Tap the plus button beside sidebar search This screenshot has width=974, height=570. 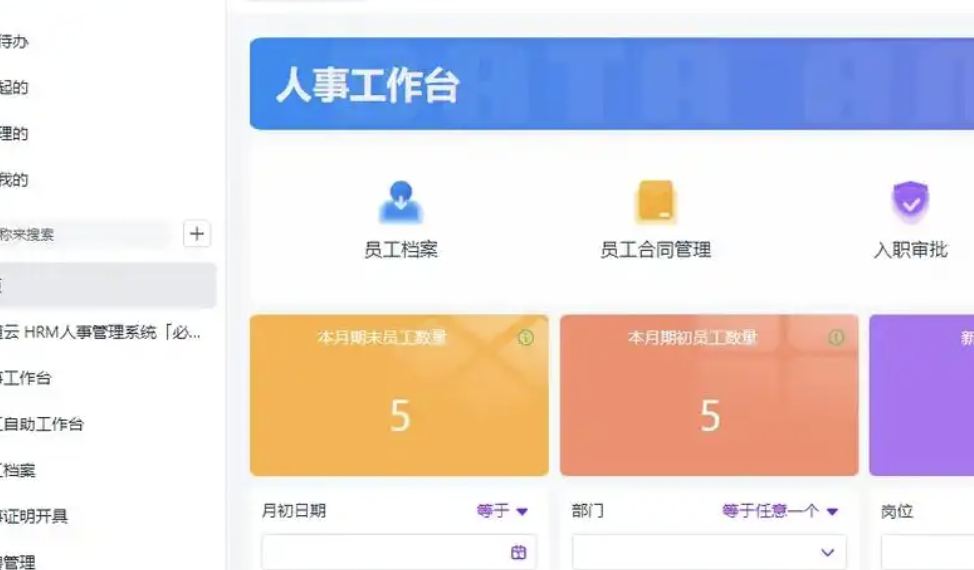tap(197, 234)
